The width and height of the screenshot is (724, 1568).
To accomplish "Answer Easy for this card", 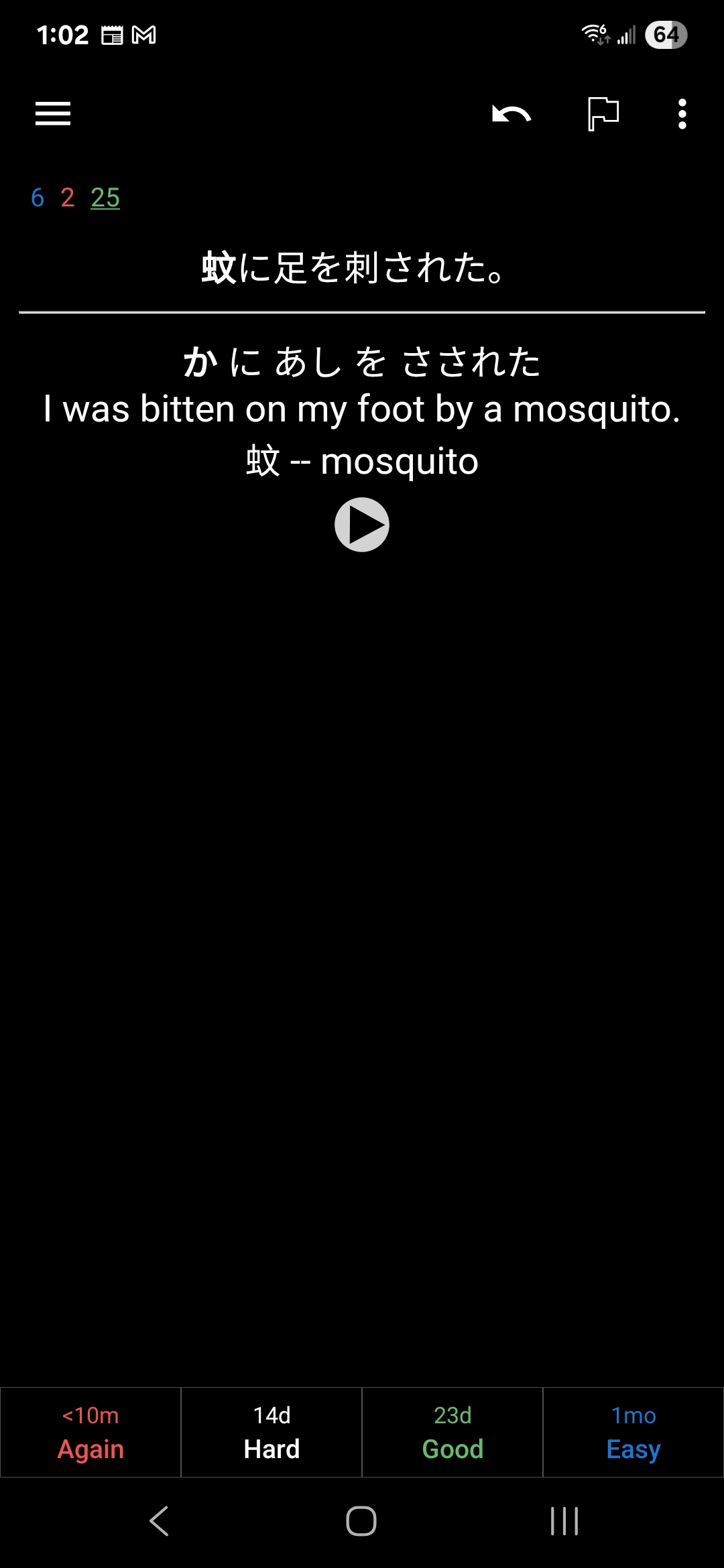I will click(x=633, y=1432).
